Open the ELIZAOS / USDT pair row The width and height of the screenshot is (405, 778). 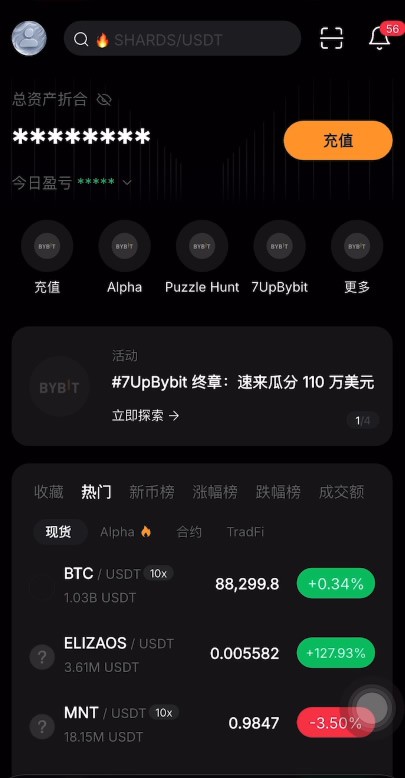[202, 654]
